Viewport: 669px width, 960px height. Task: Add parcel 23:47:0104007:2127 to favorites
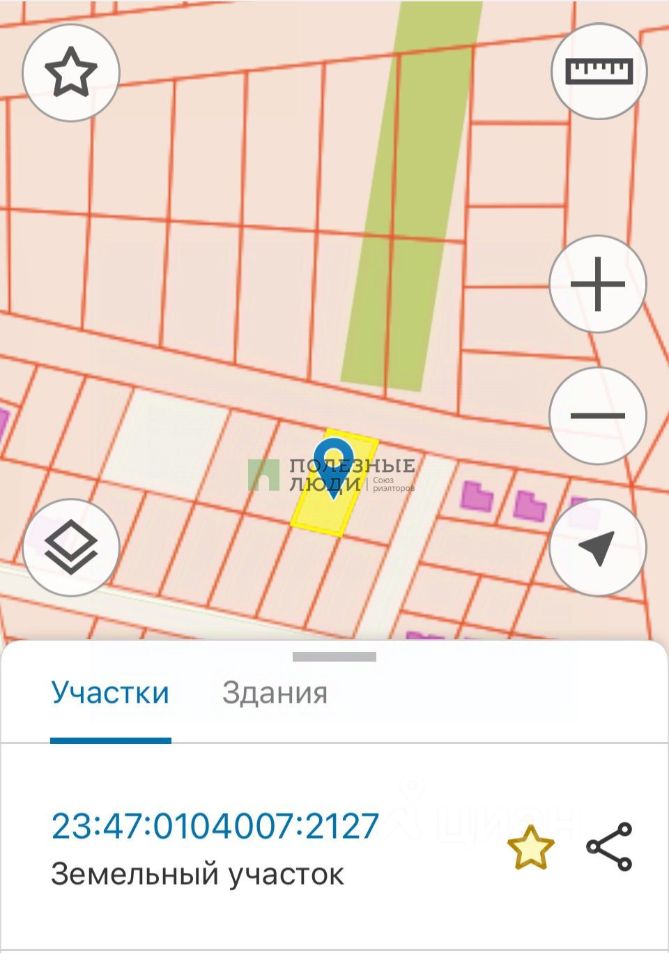pos(530,848)
